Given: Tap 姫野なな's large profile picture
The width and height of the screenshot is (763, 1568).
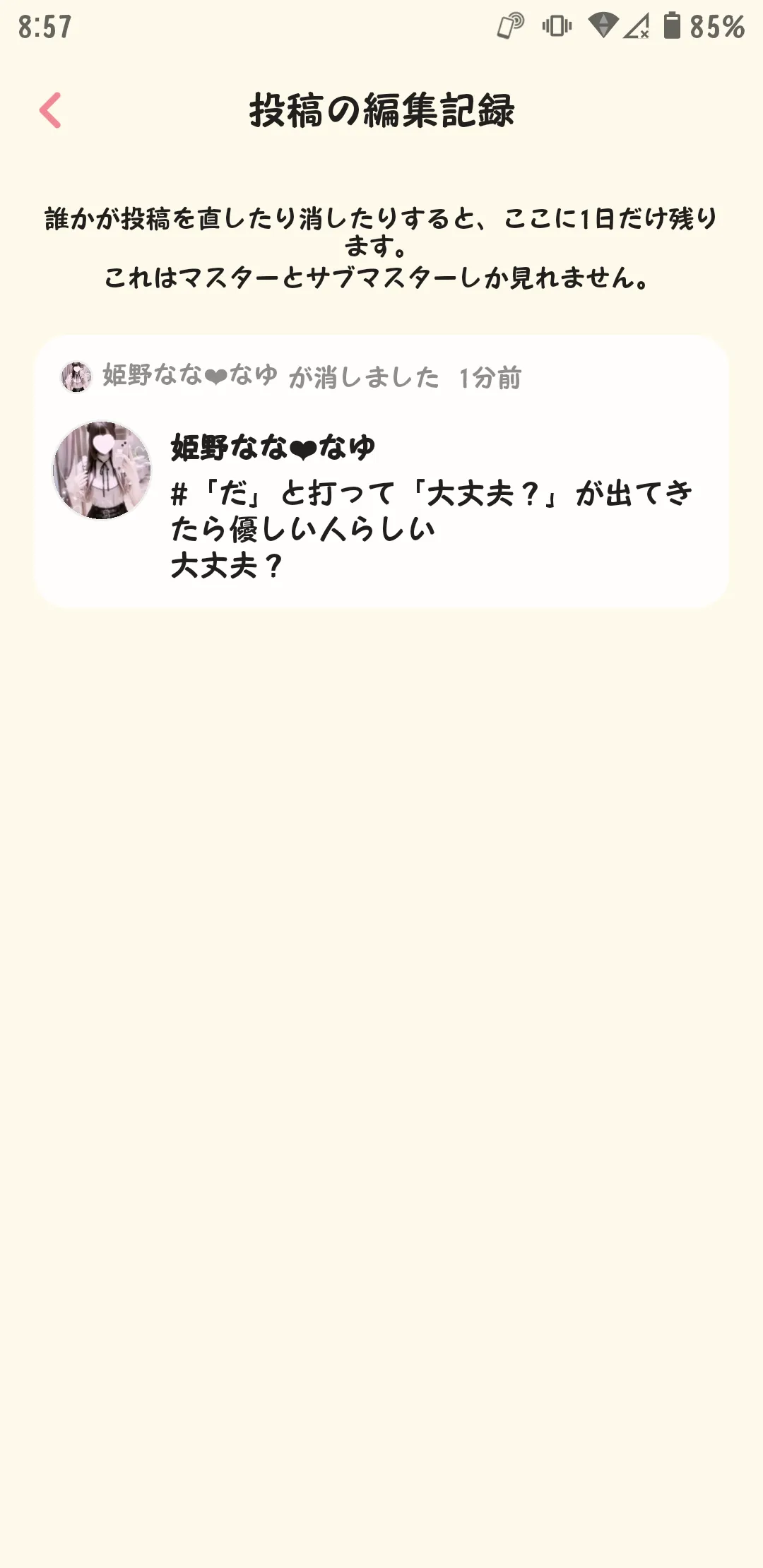Looking at the screenshot, I should (102, 470).
